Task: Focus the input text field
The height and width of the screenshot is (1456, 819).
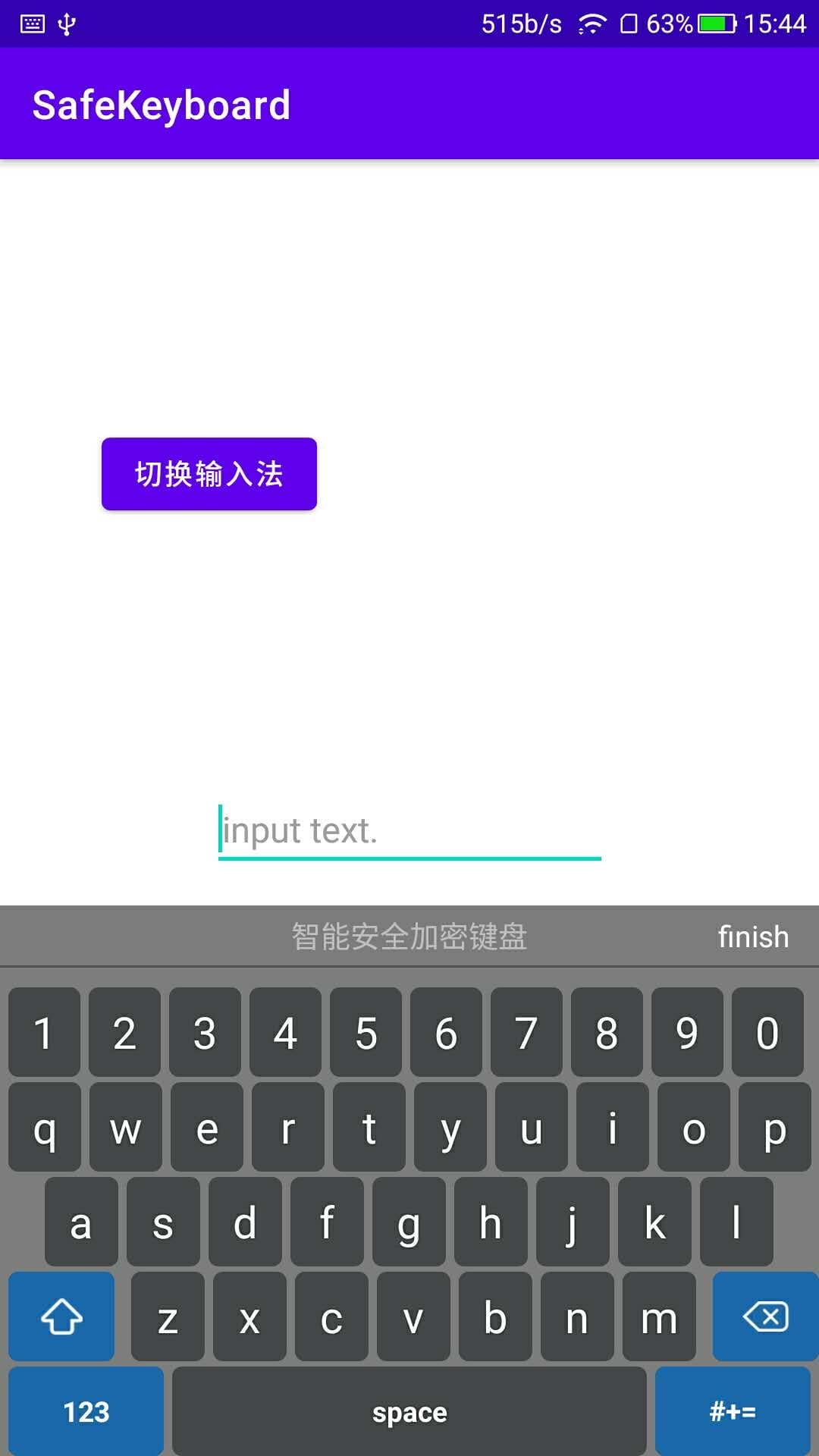Action: [409, 831]
